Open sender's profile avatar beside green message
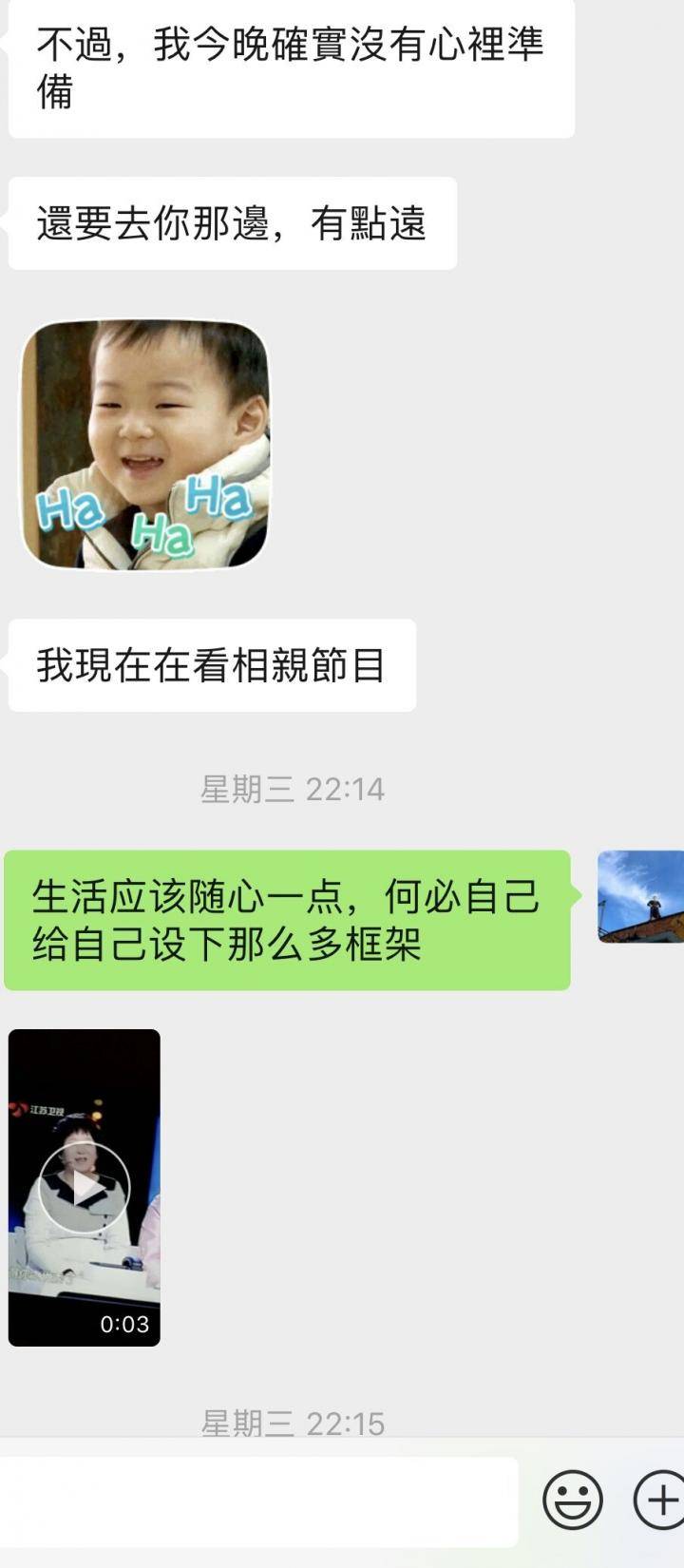The image size is (684, 1568). point(640,896)
